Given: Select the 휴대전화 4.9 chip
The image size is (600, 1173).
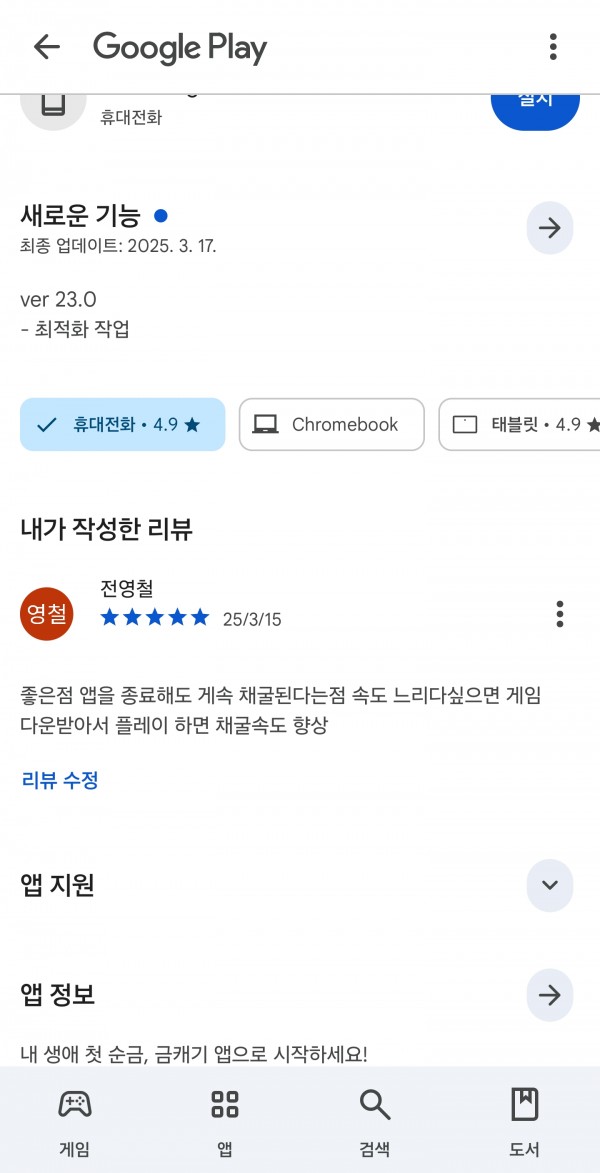Looking at the screenshot, I should pos(123,425).
